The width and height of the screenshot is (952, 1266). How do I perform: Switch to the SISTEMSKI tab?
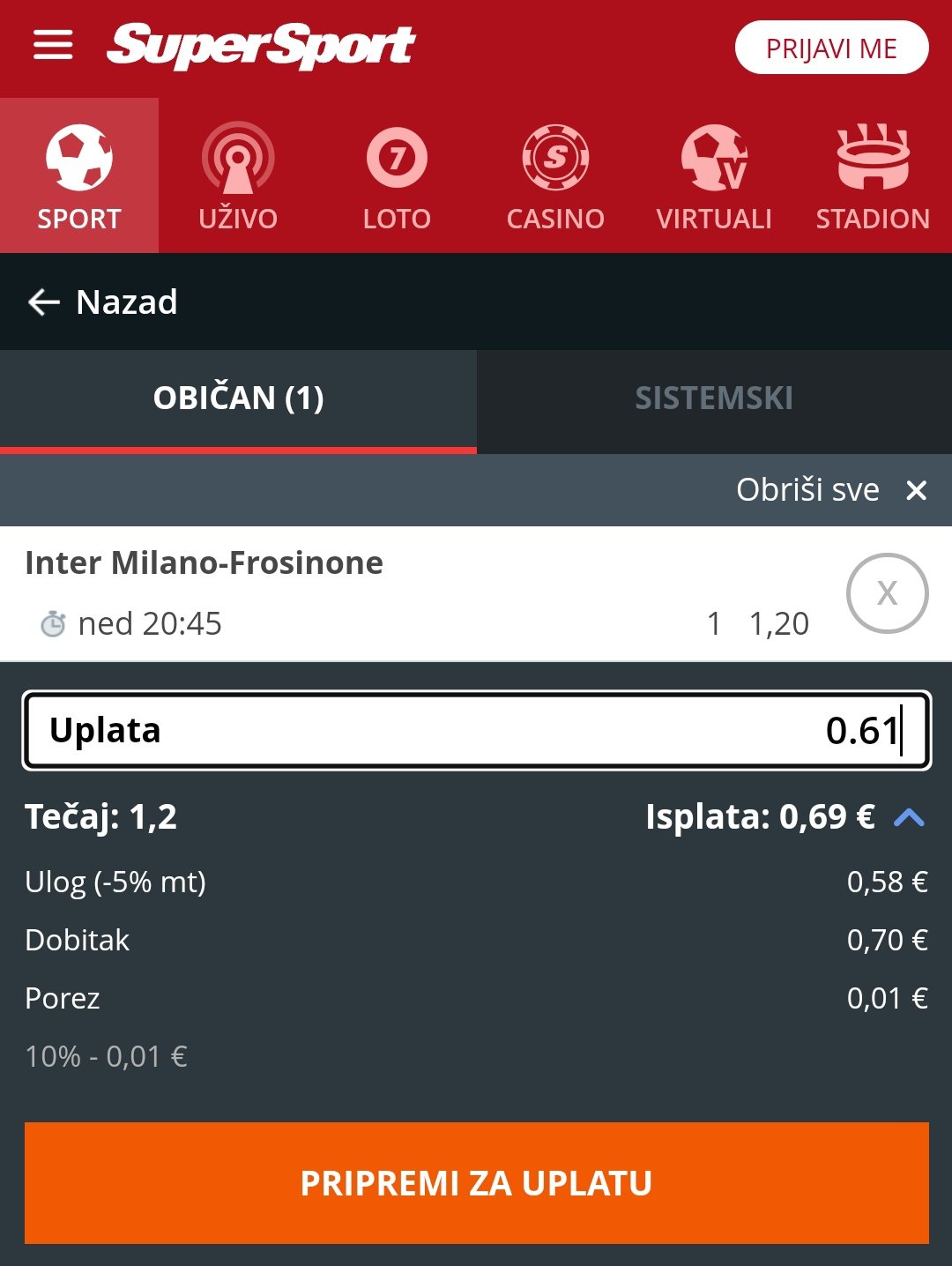714,398
